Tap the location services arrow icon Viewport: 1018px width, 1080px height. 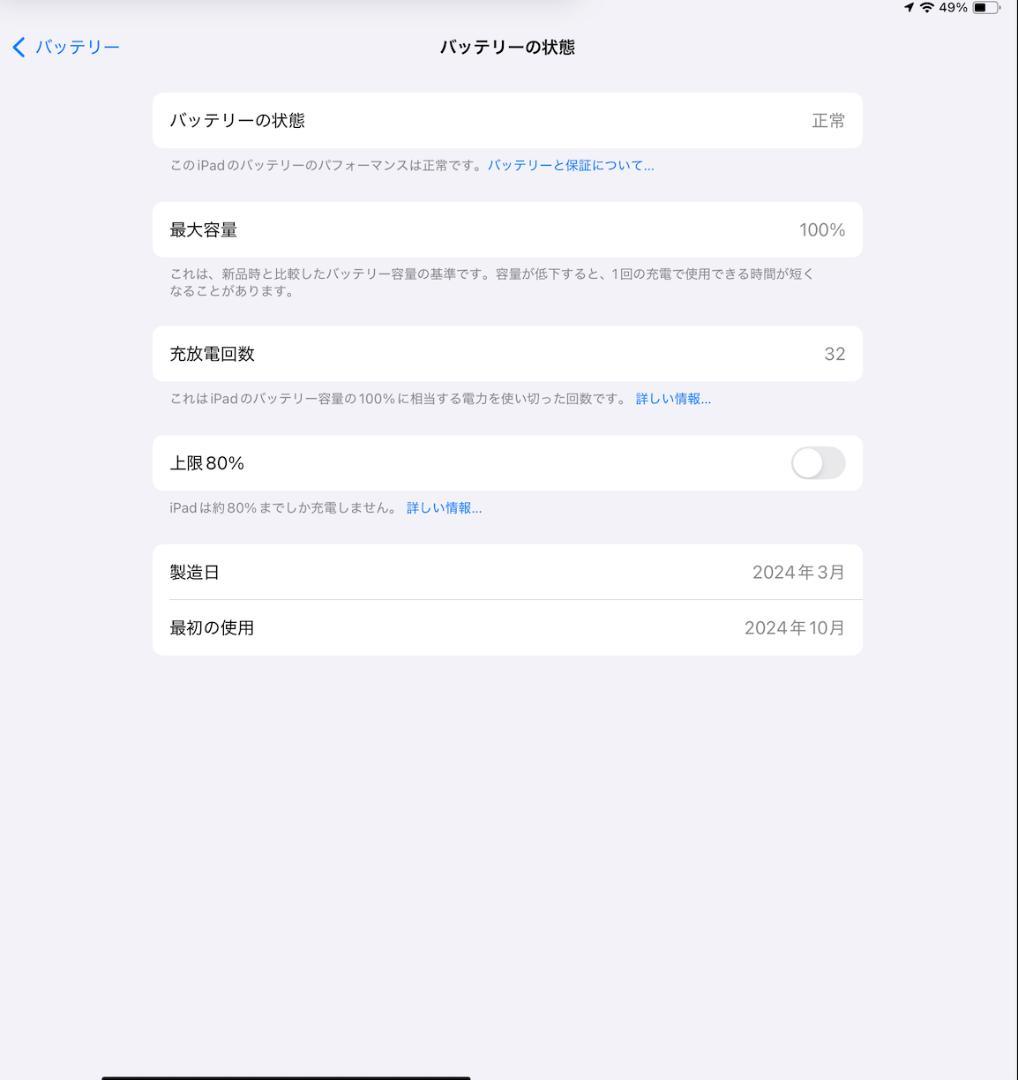pyautogui.click(x=908, y=7)
